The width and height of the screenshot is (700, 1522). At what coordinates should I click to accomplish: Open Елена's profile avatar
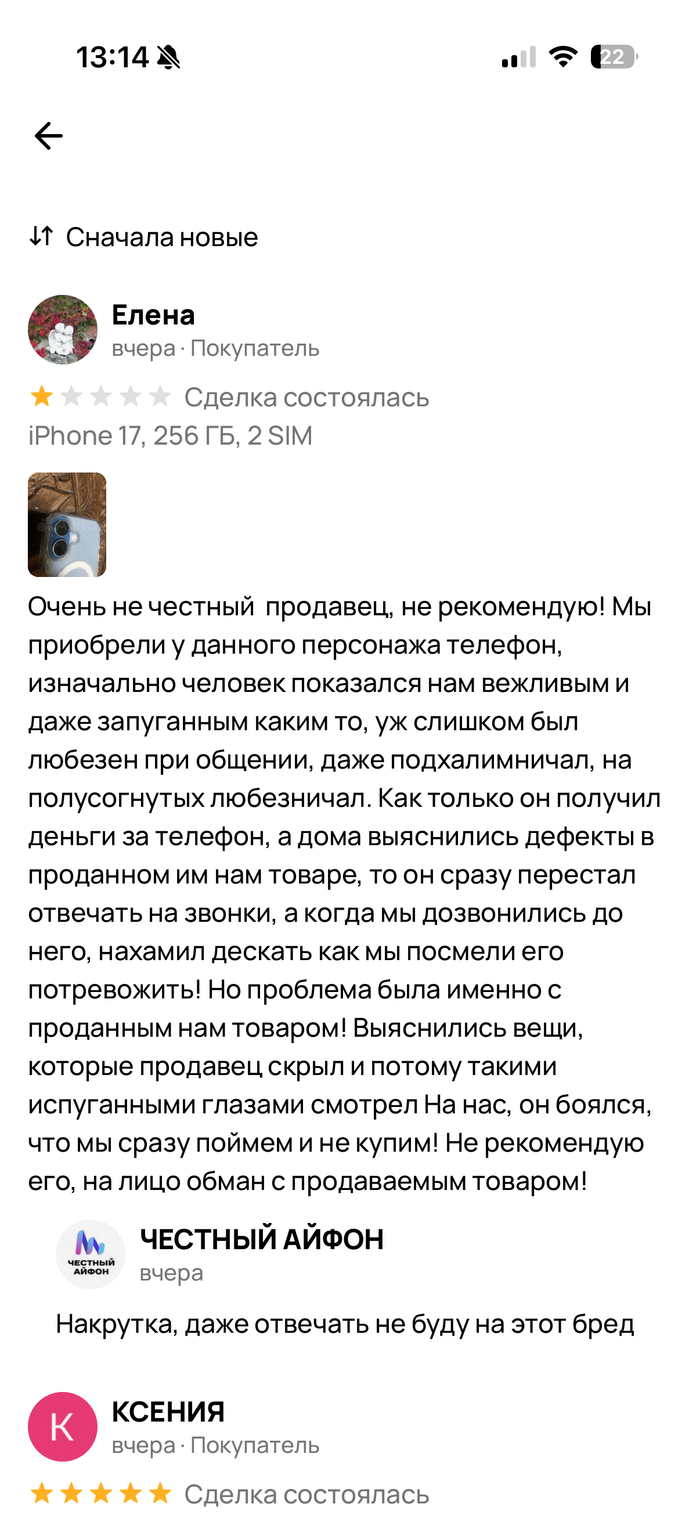[x=62, y=330]
